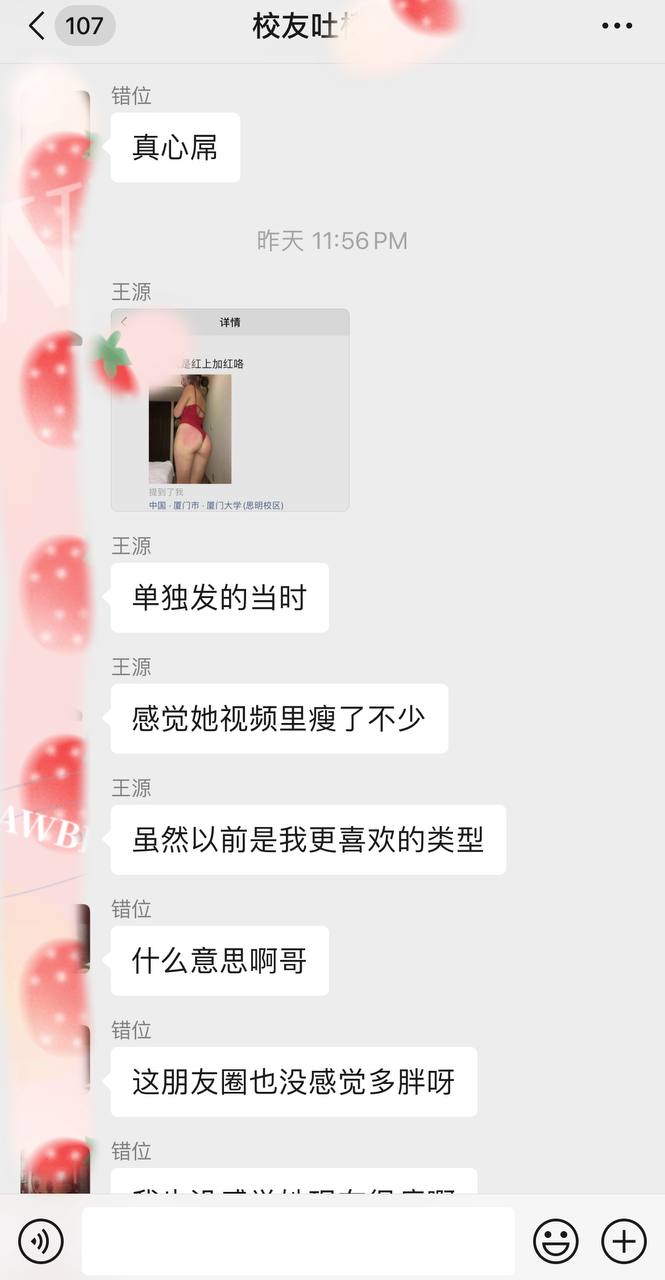Open the emoji picker
The width and height of the screenshot is (665, 1280).
[556, 1241]
